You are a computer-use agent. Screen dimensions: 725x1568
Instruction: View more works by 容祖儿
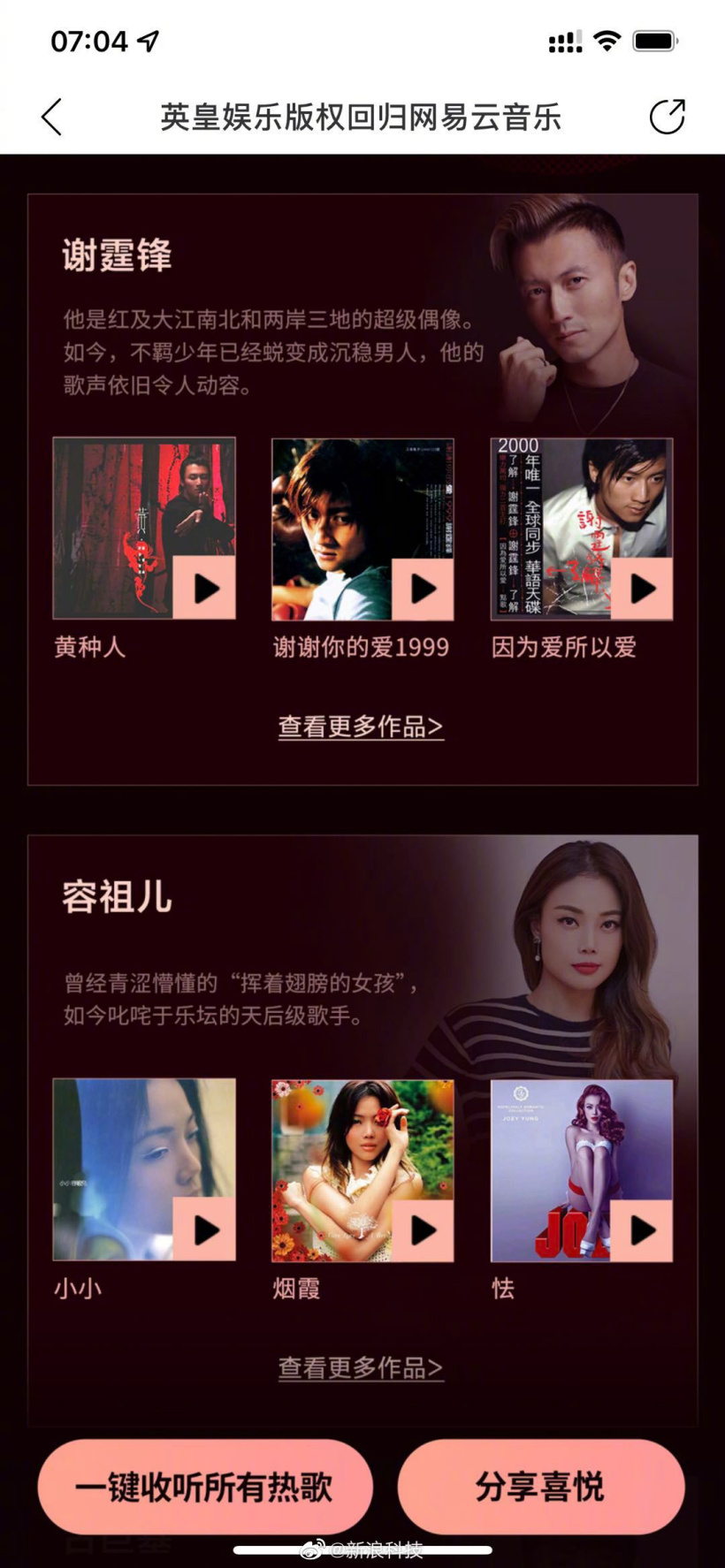(361, 1367)
